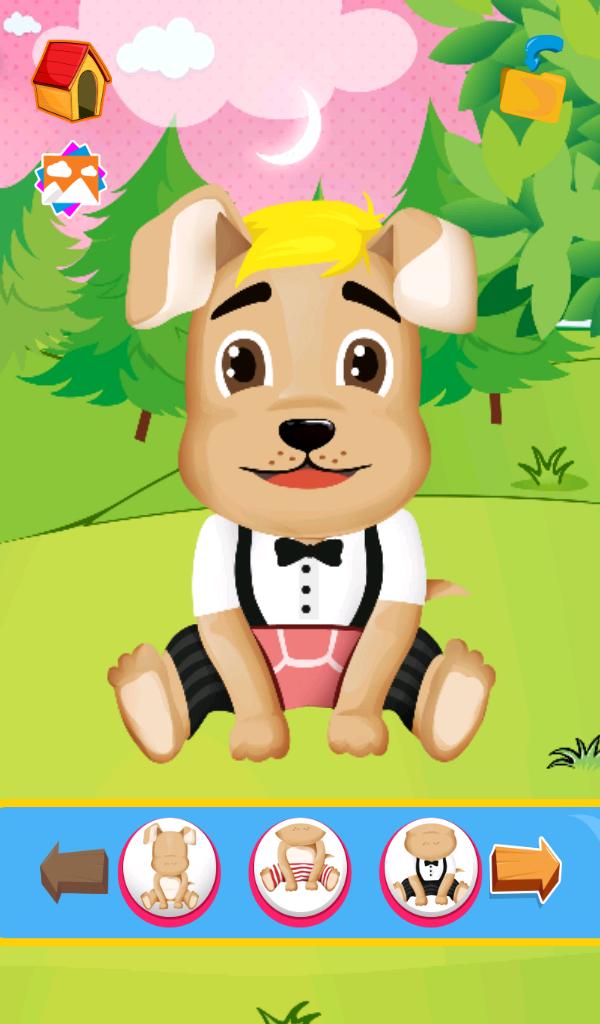Choose the red striped socks outfit
Screen dimensions: 600x1024
[x=300, y=868]
